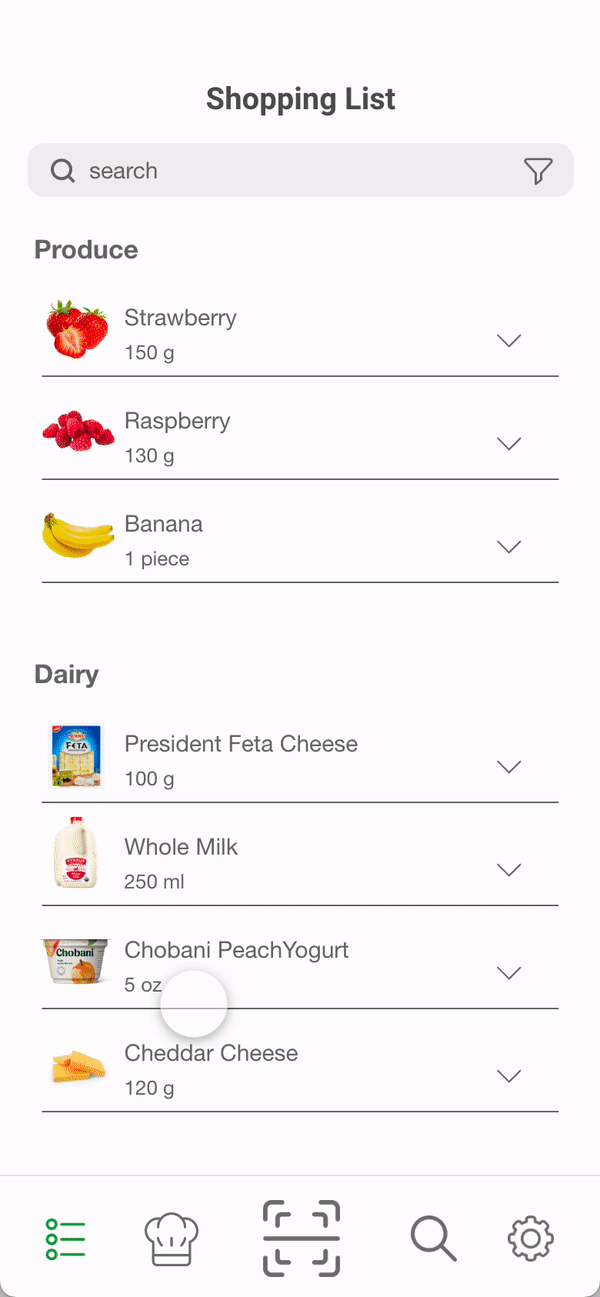Expand the Whole Milk chevron
This screenshot has height=1297, width=600.
[x=509, y=870]
